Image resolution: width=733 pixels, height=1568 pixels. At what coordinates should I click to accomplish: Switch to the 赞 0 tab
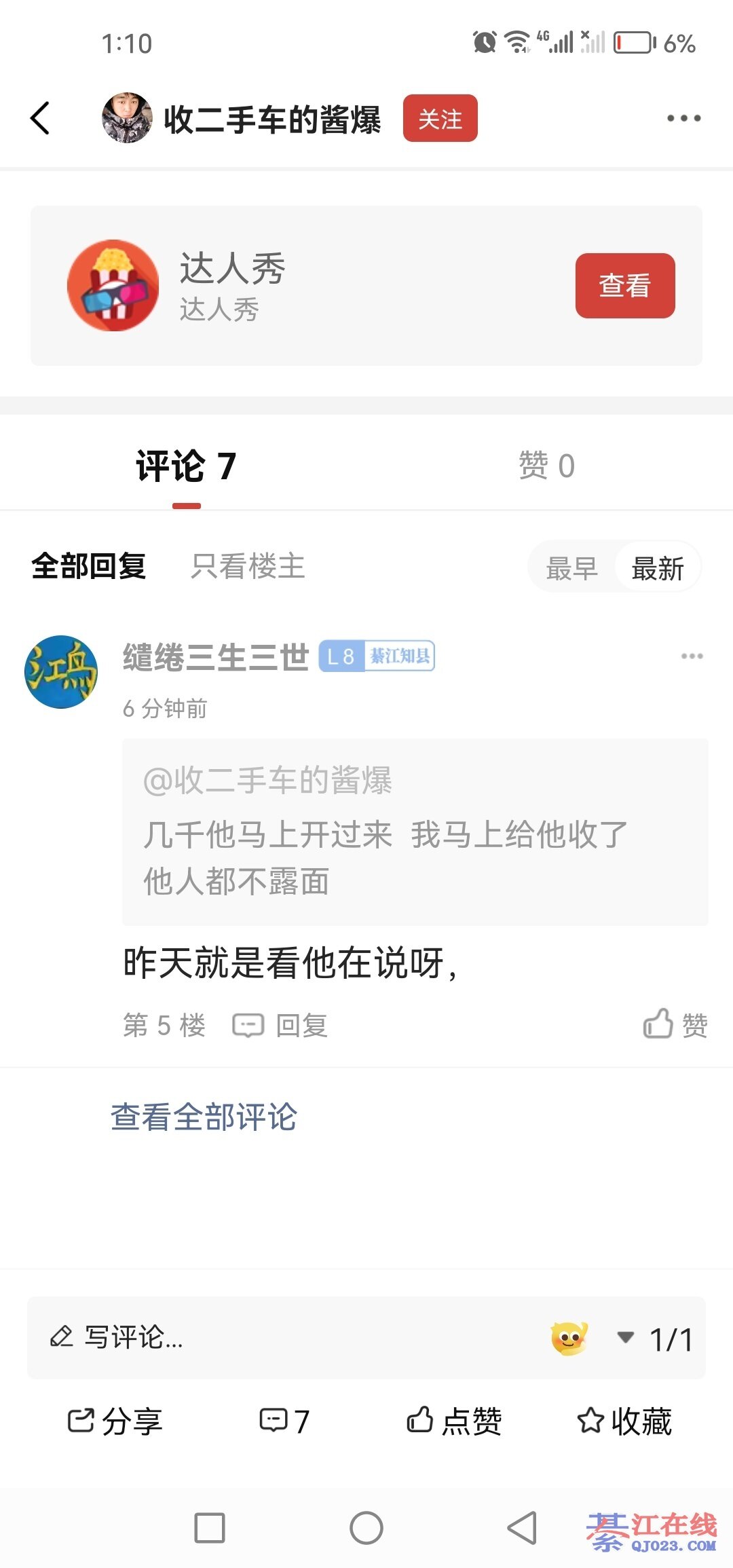tap(546, 466)
